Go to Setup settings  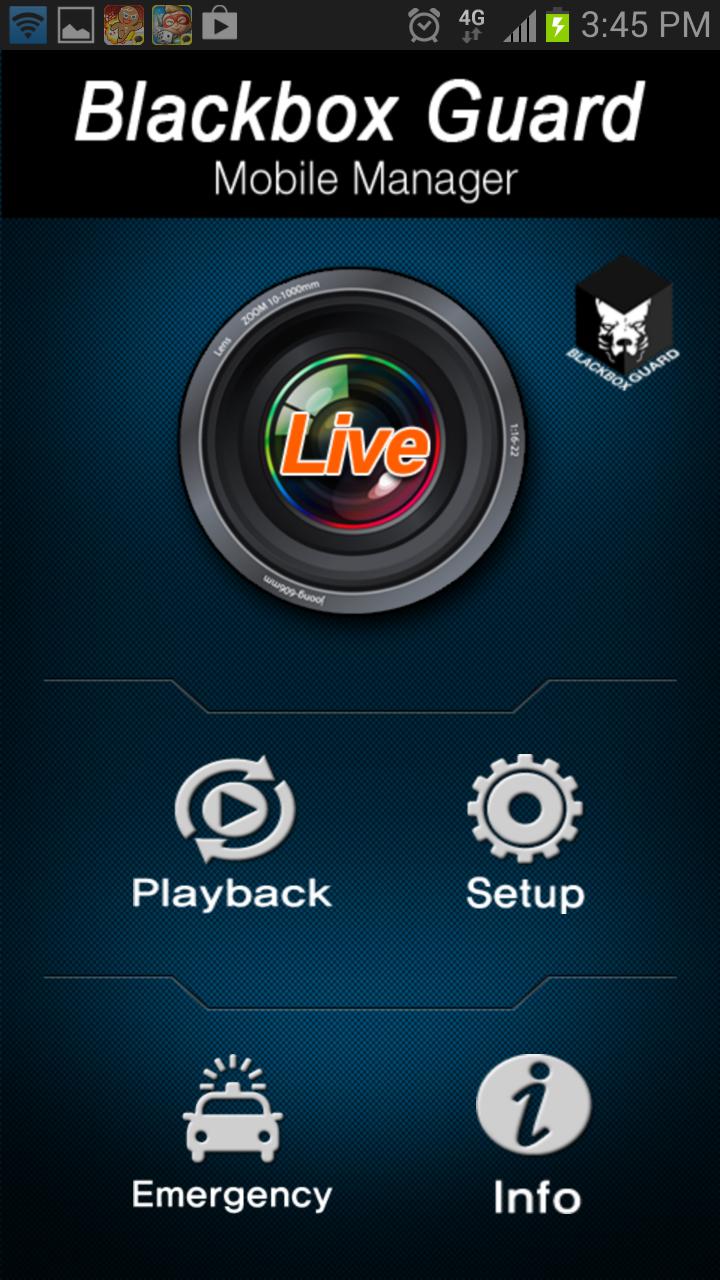pyautogui.click(x=525, y=832)
